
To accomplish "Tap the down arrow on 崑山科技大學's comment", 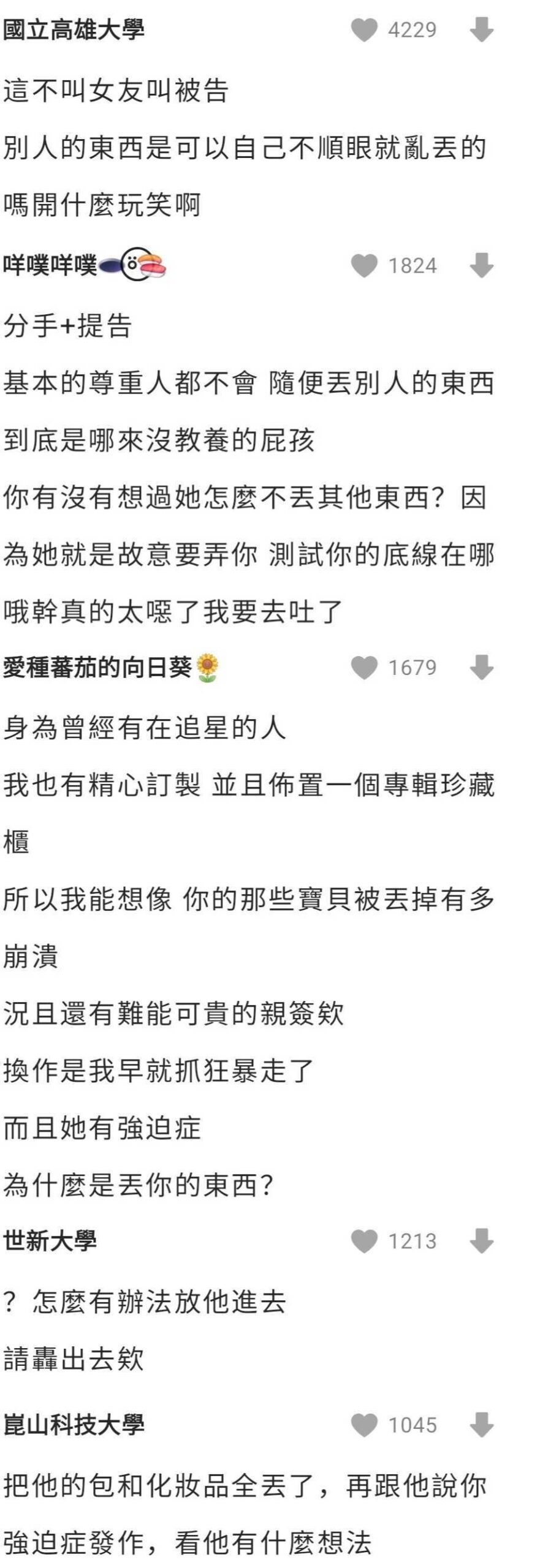I will tap(481, 1425).
